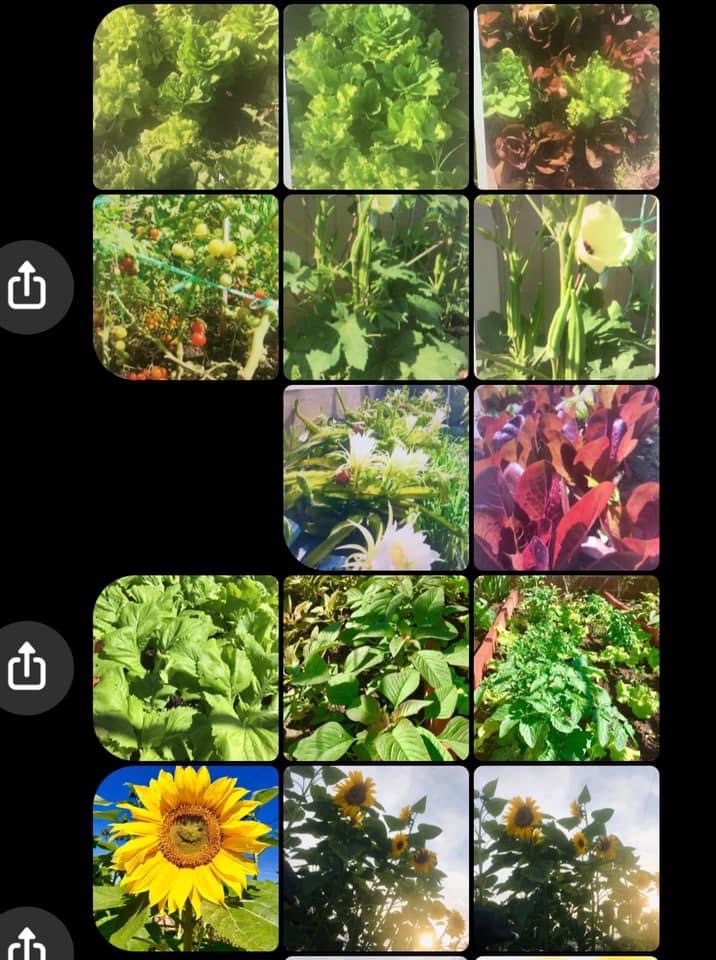Open the okra photo with the yellow flower
The height and width of the screenshot is (960, 716).
click(x=566, y=287)
